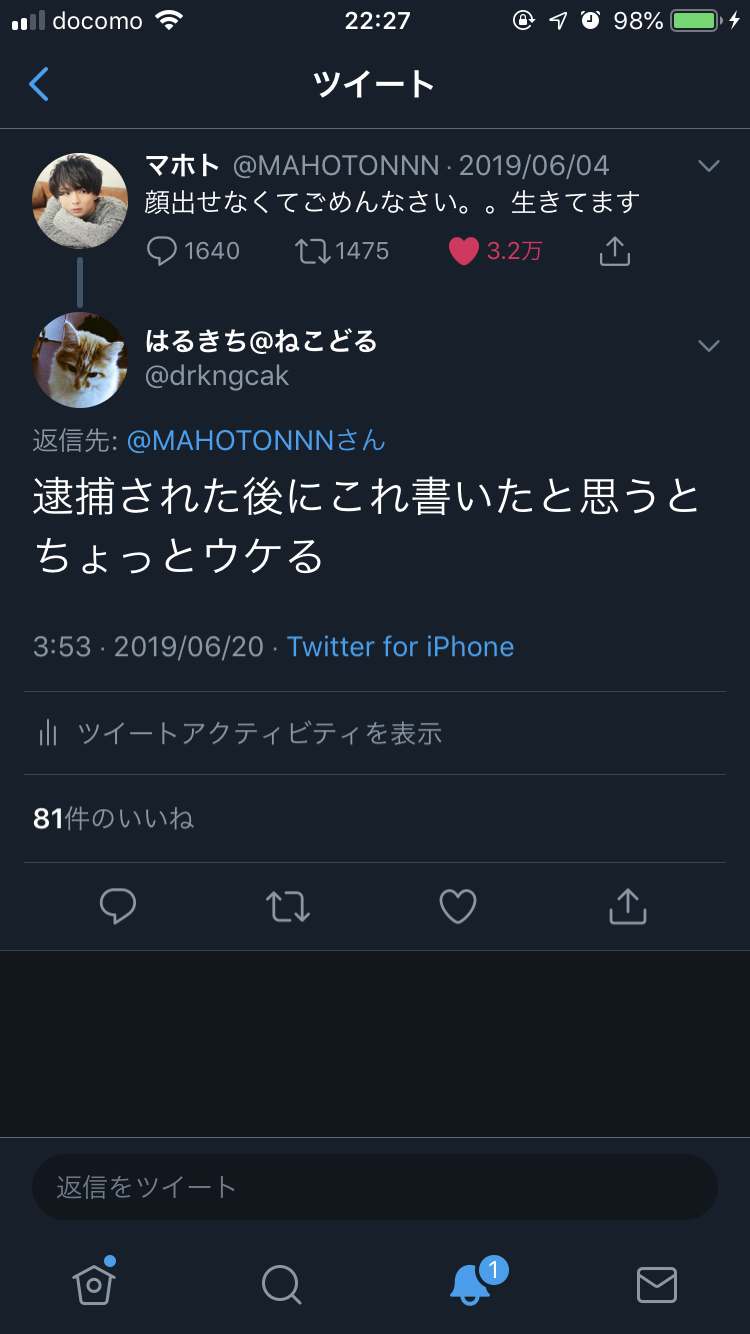Retweet マホト's tweet

pyautogui.click(x=312, y=250)
